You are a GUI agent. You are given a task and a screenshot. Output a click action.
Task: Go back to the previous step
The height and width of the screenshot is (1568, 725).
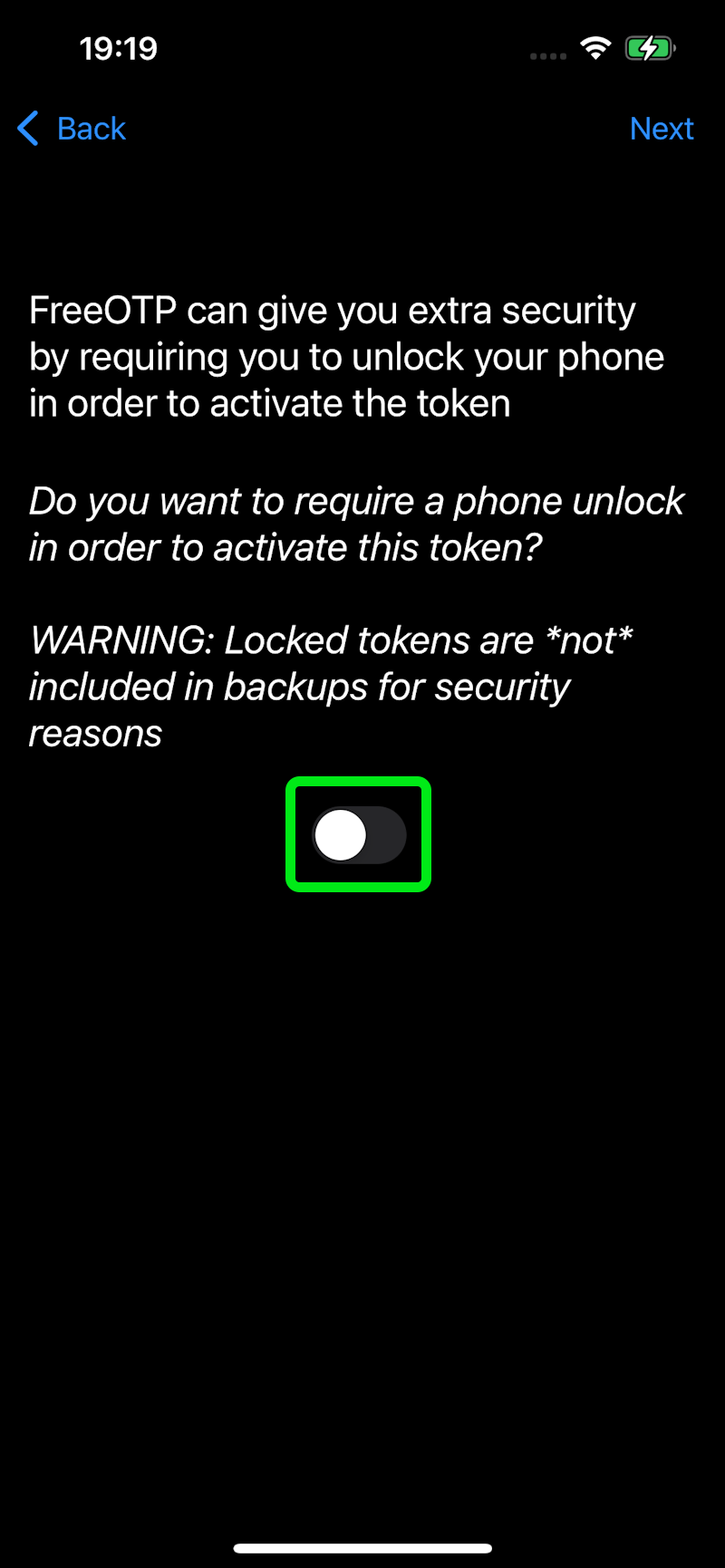[x=72, y=129]
